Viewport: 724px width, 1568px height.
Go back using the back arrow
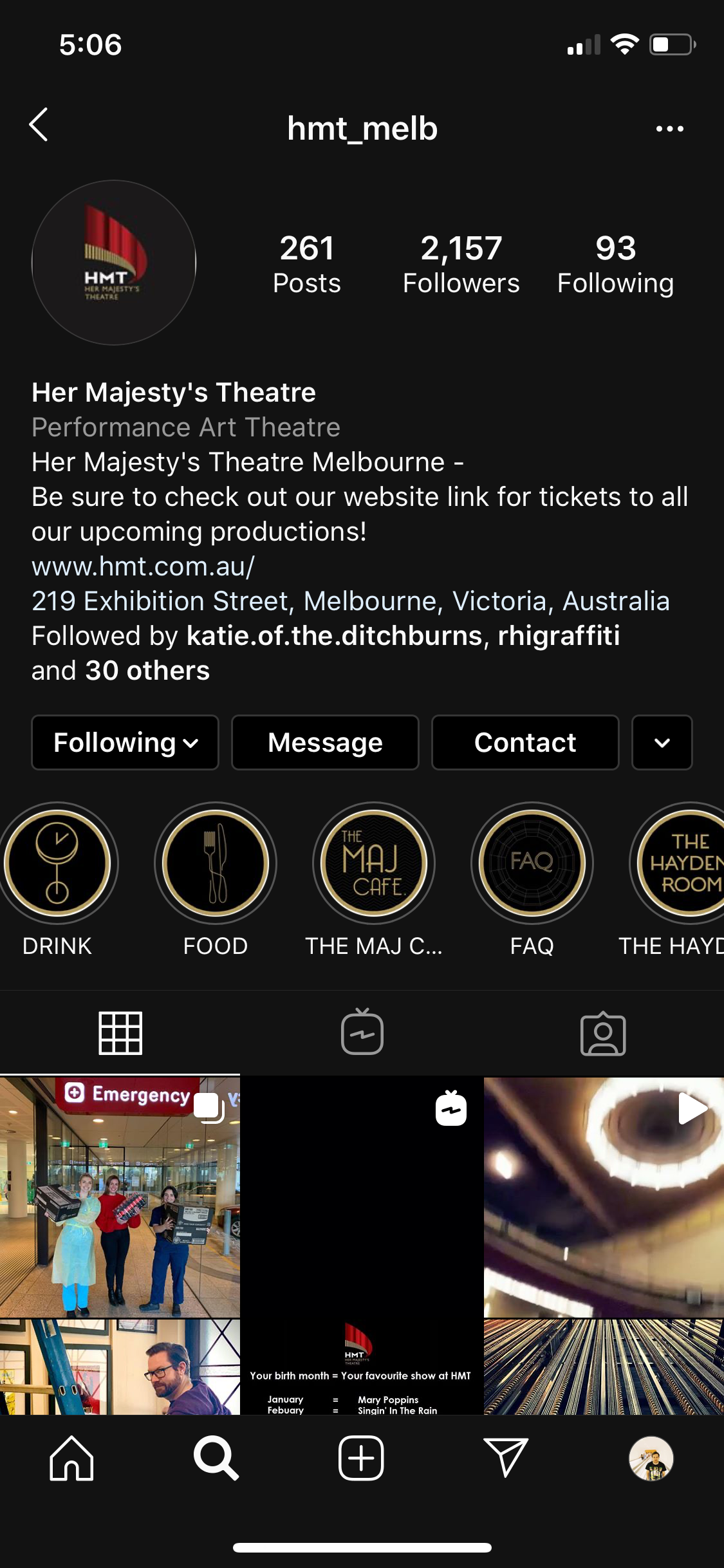(x=39, y=125)
